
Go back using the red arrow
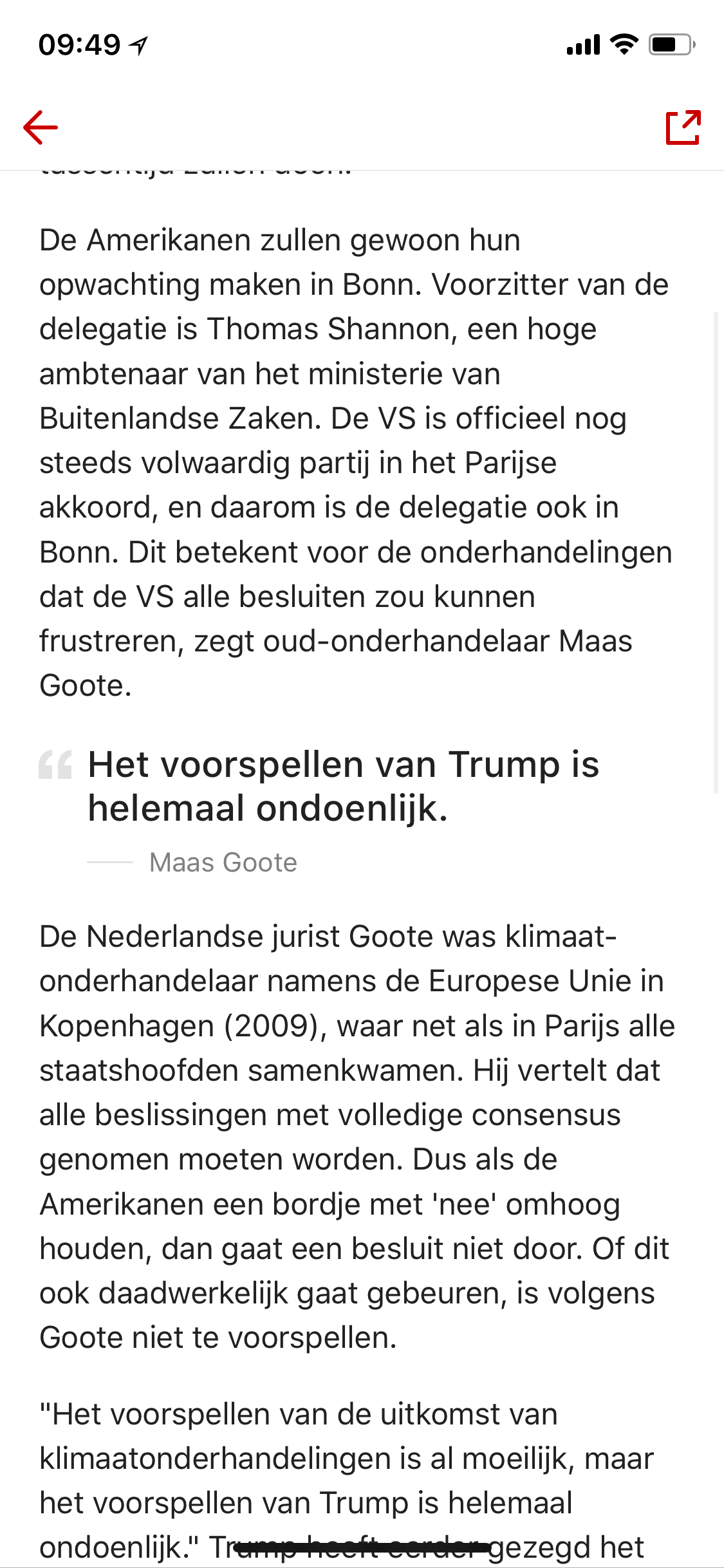(41, 127)
